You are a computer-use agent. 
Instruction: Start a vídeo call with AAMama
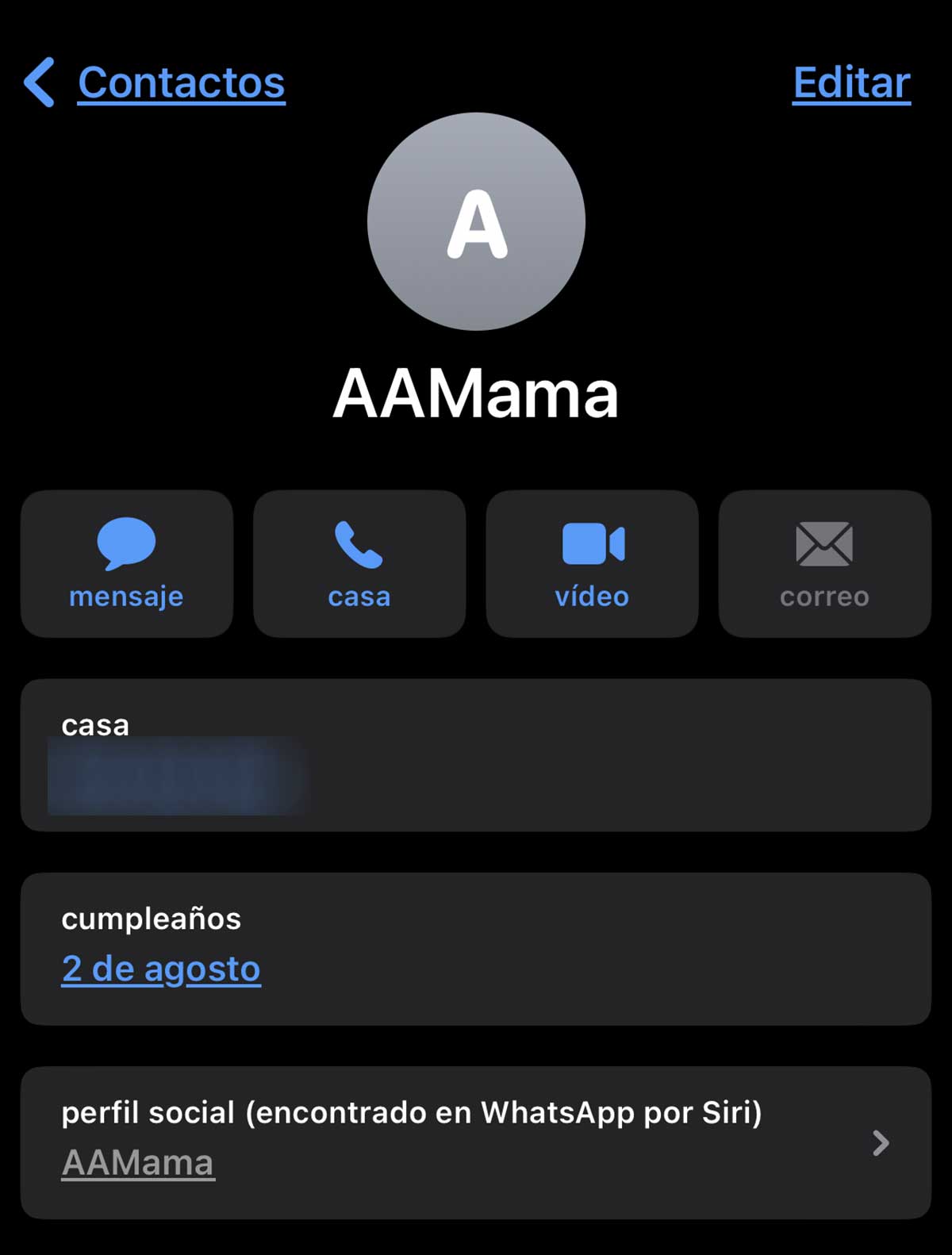pos(592,563)
